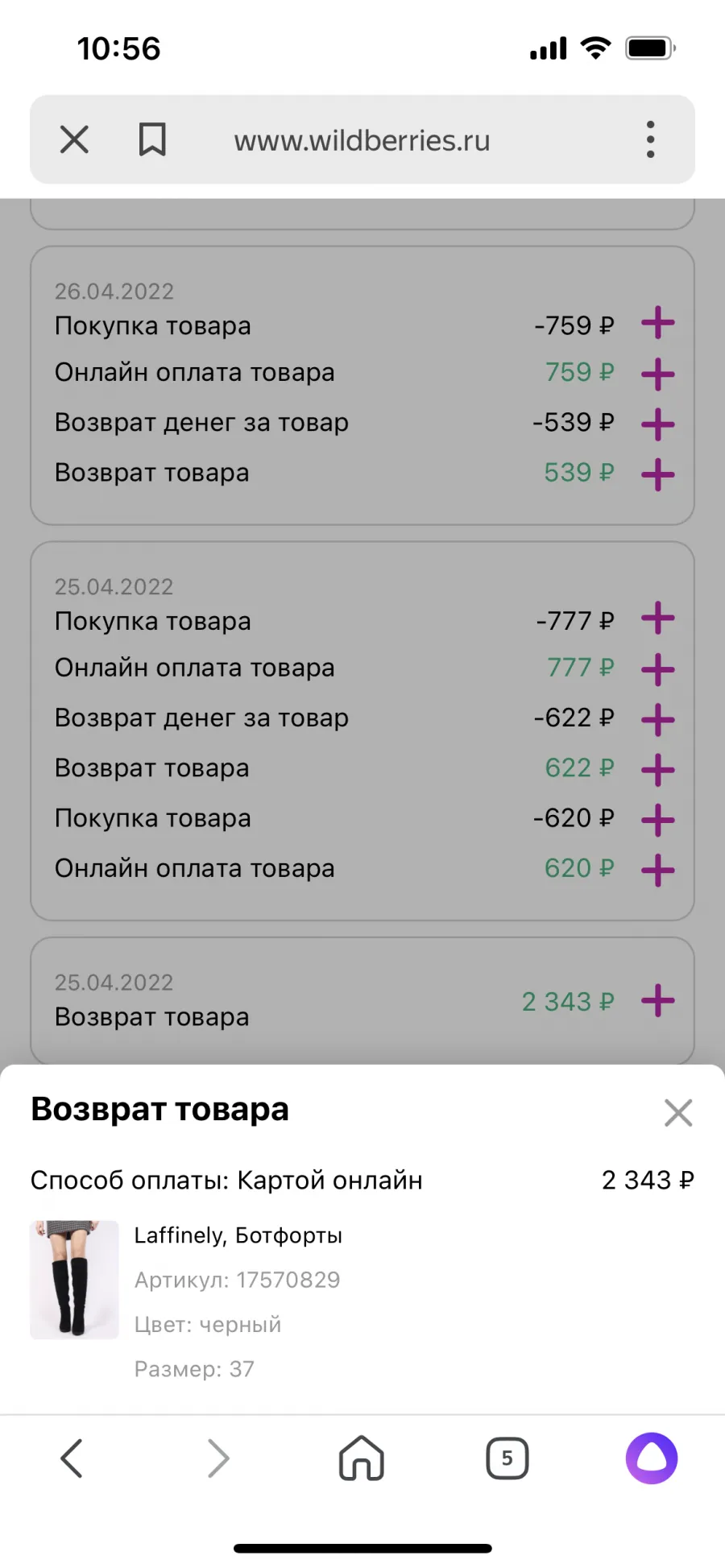Go back in the browser
This screenshot has width=725, height=1568.
pos(72,1458)
